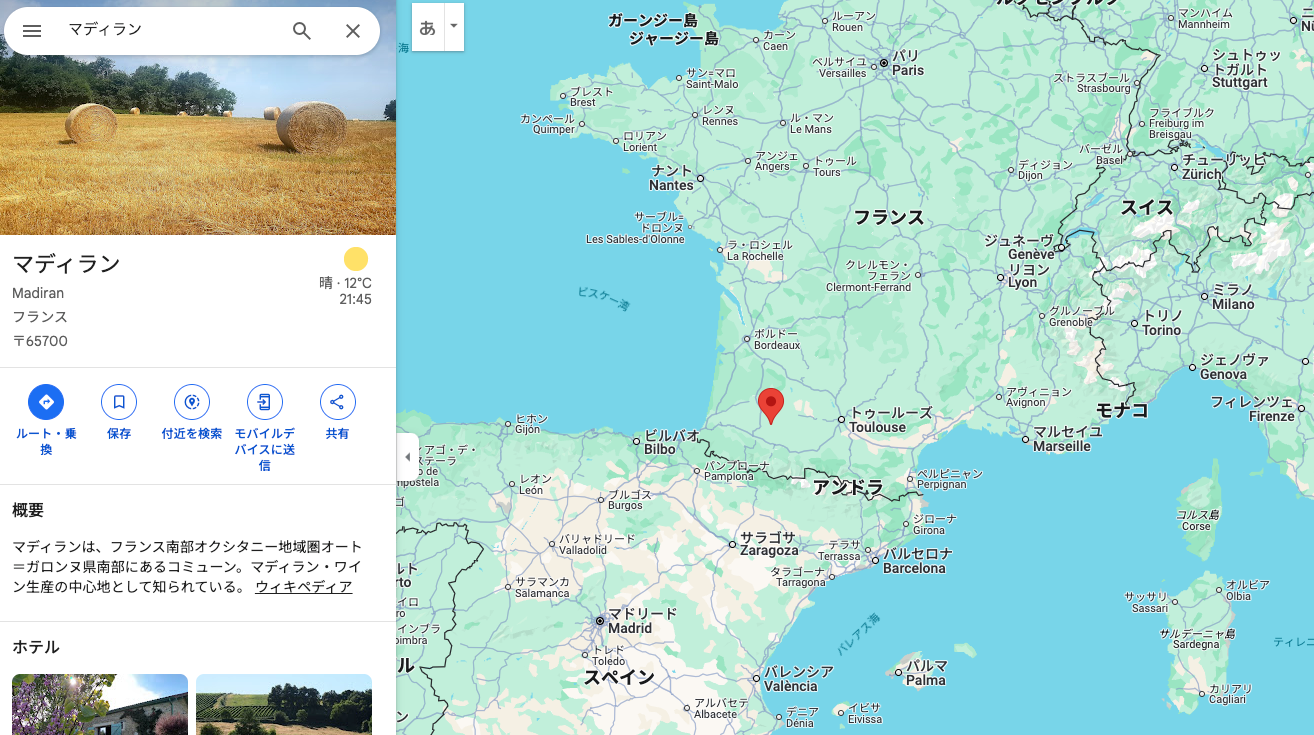1314x735 pixels.
Task: Send to mobile device (モバイルデバイスに送信)
Action: 265,402
